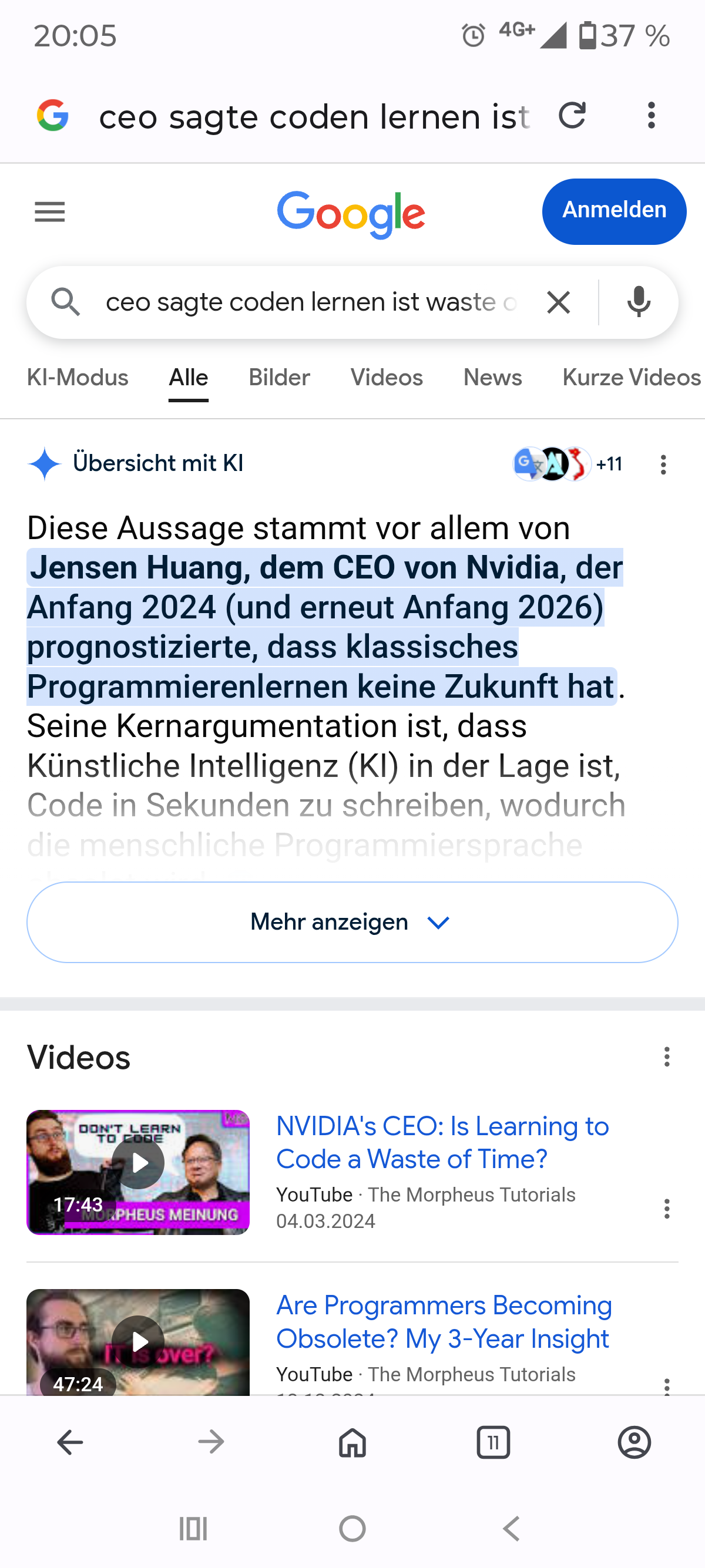Clear the search query text
Image resolution: width=705 pixels, height=1568 pixels.
tap(558, 302)
